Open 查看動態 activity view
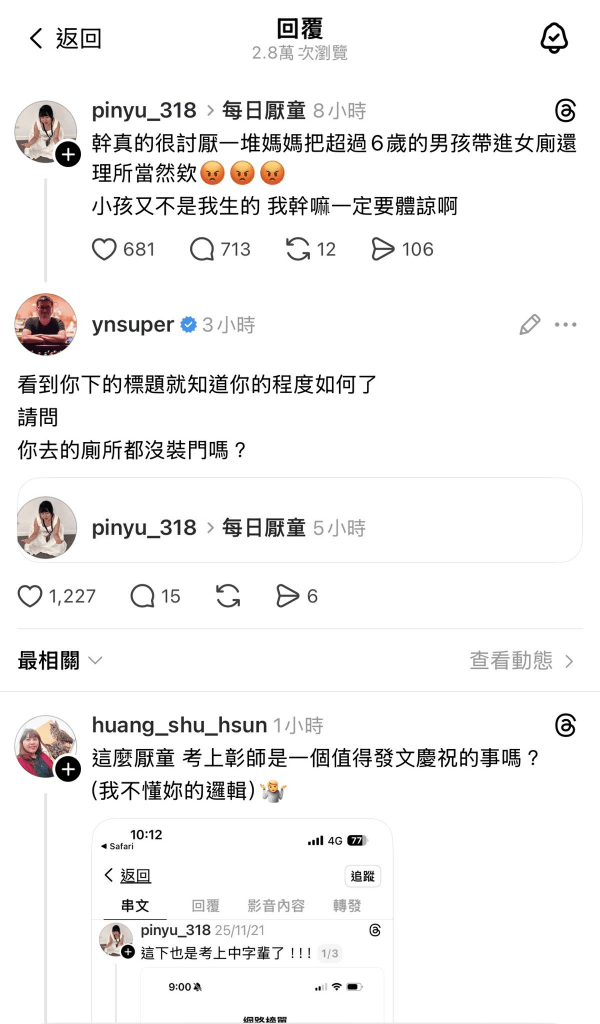 click(522, 660)
